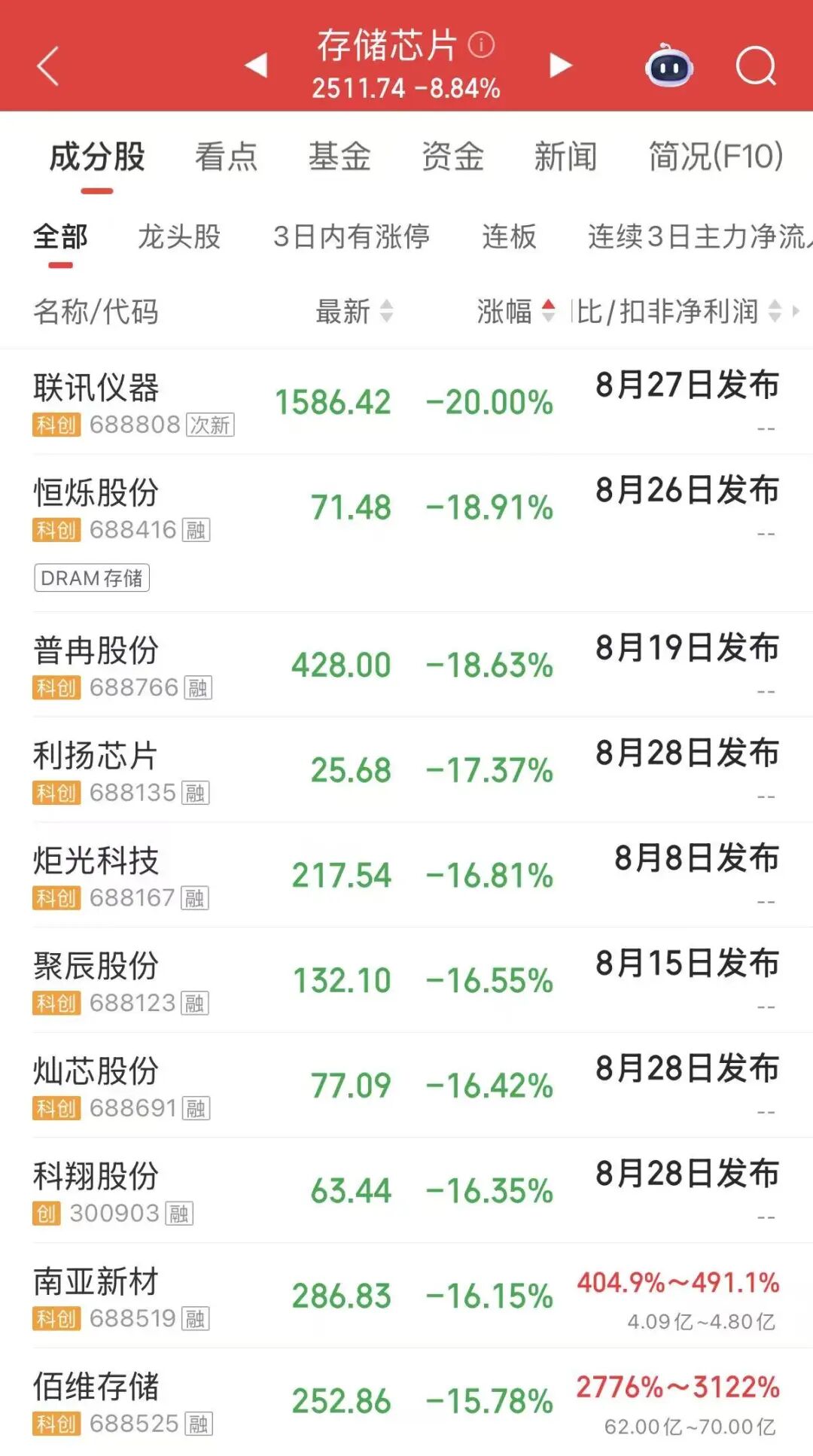The width and height of the screenshot is (813, 1456).
Task: Switch to the previous sector with left triangle
Action: tap(257, 65)
